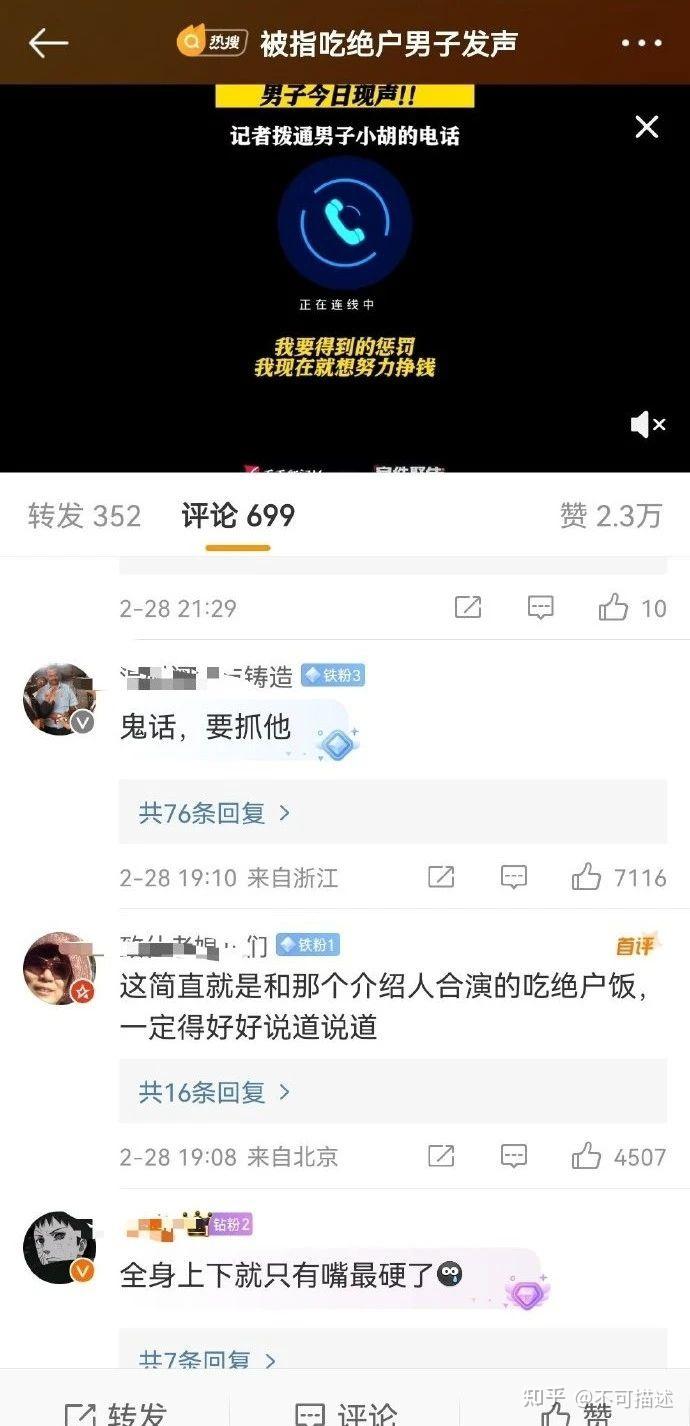The width and height of the screenshot is (690, 1426).
Task: Close the video player
Action: pyautogui.click(x=647, y=127)
